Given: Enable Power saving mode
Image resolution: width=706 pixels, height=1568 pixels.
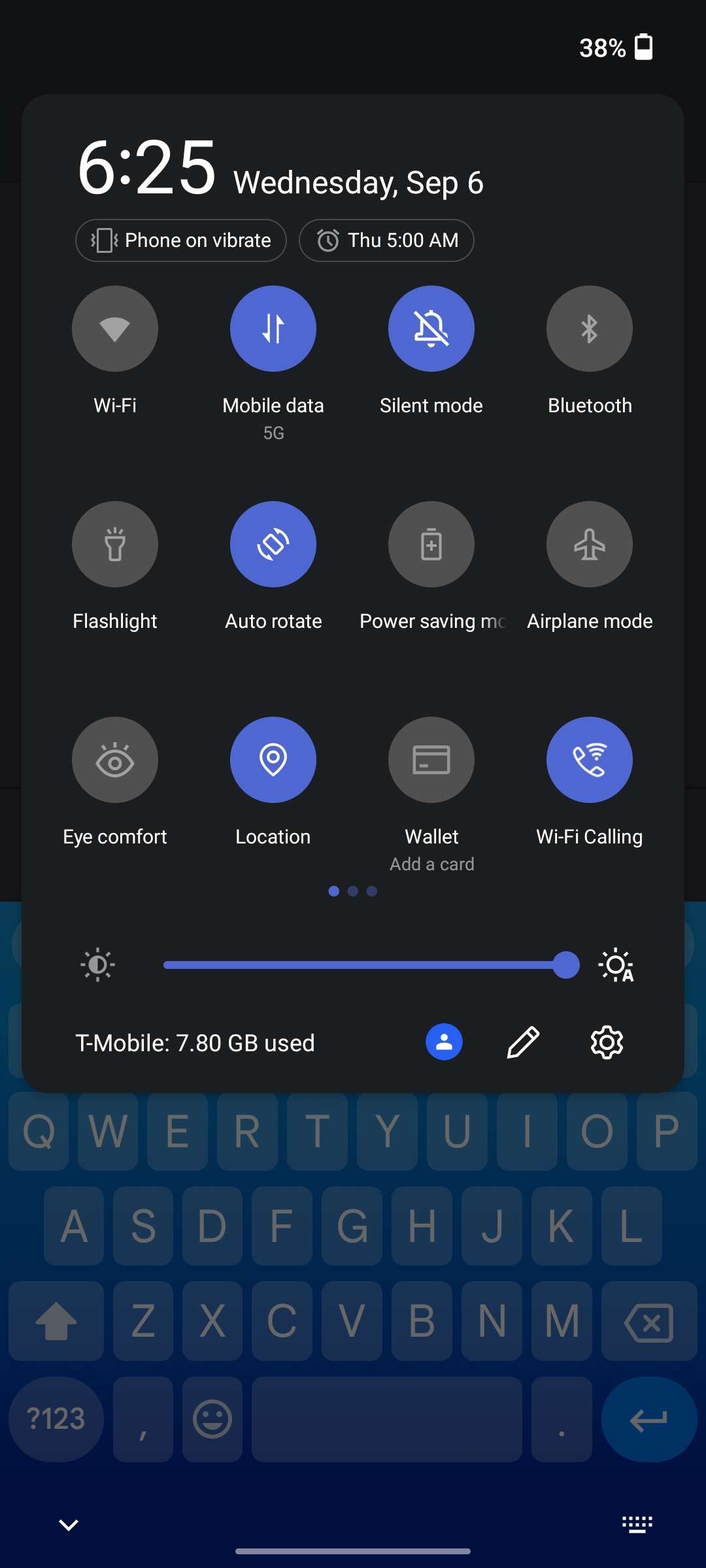Looking at the screenshot, I should [x=431, y=544].
